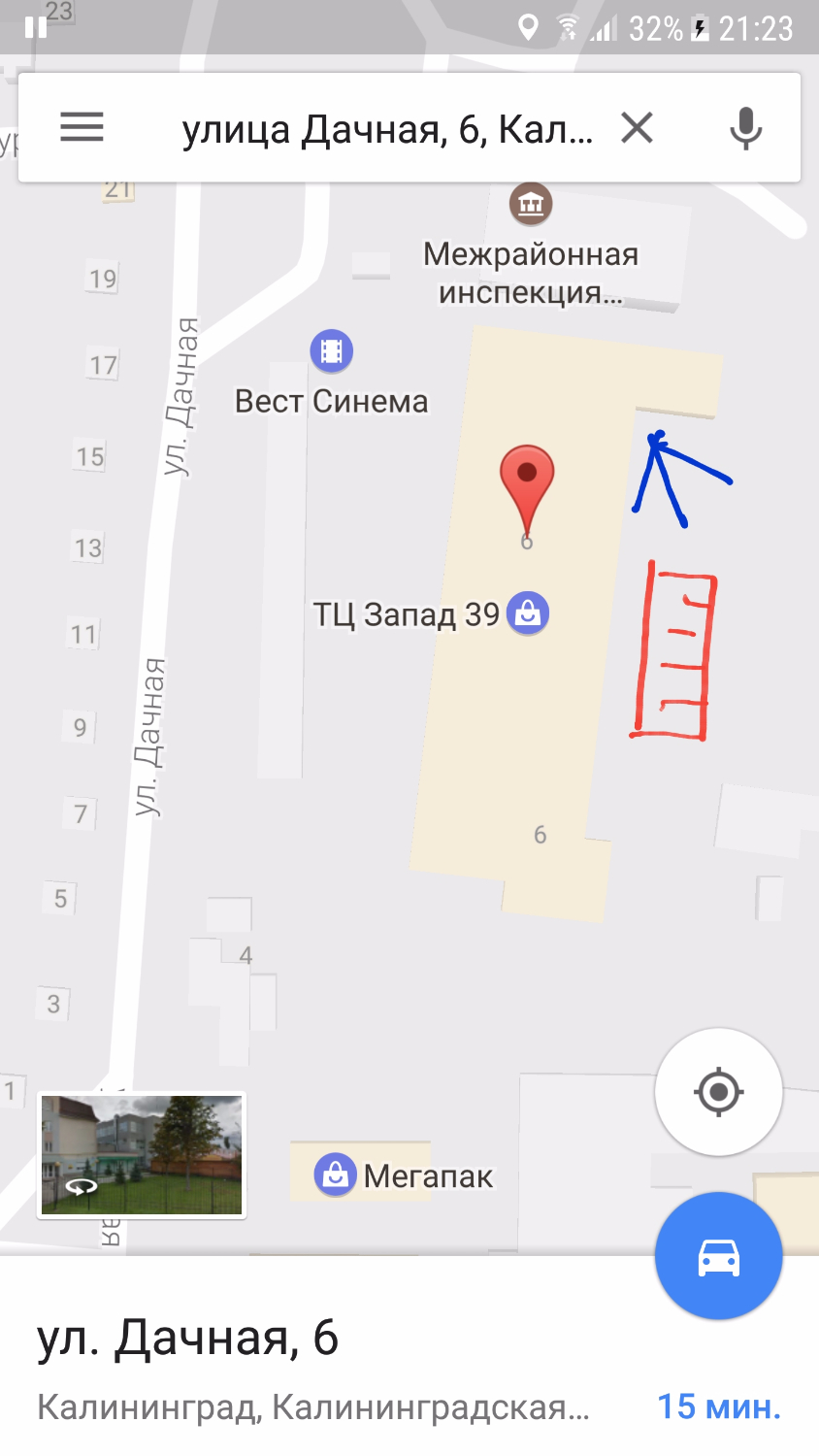Clear the search query
The width and height of the screenshot is (819, 1456).
638,127
